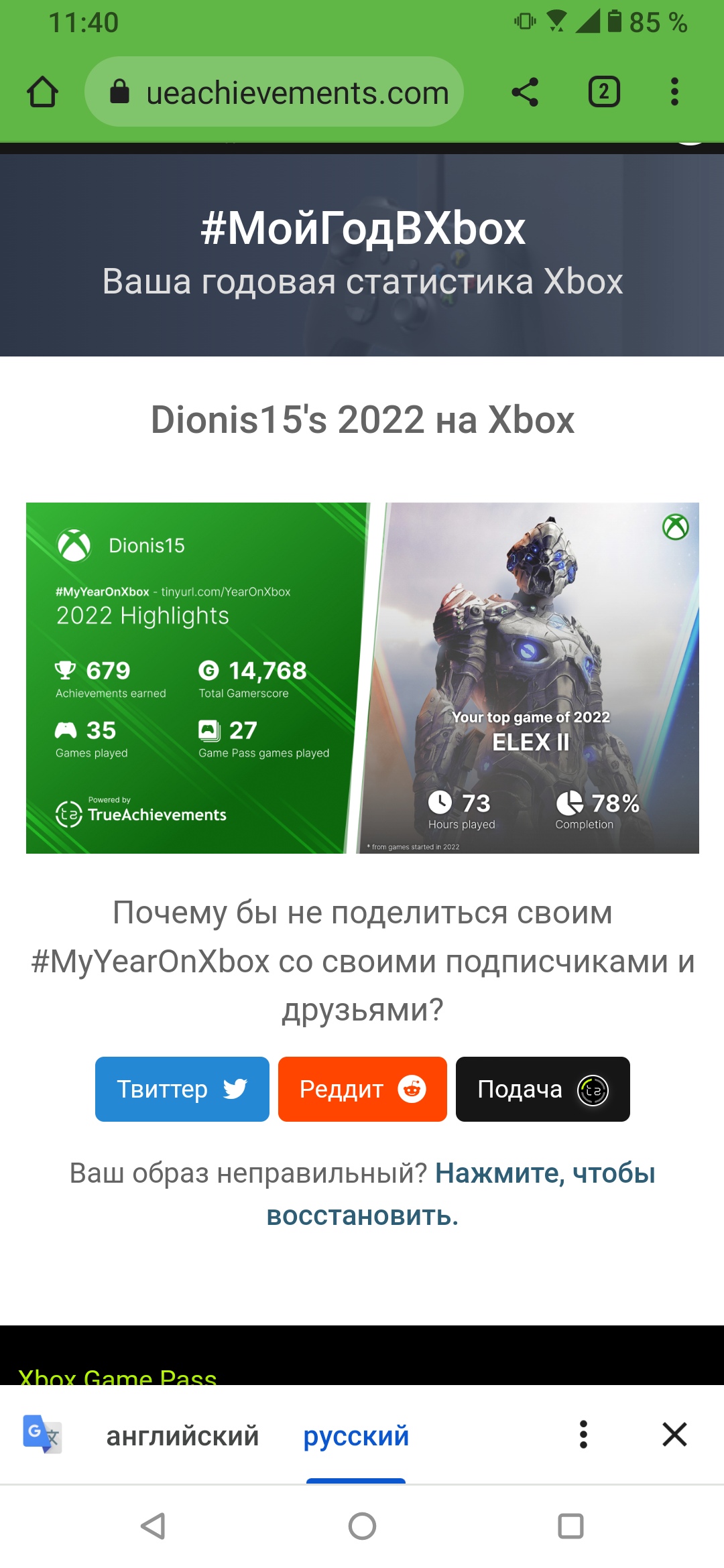Close the Google Translate bar
The width and height of the screenshot is (724, 1568).
(674, 1435)
